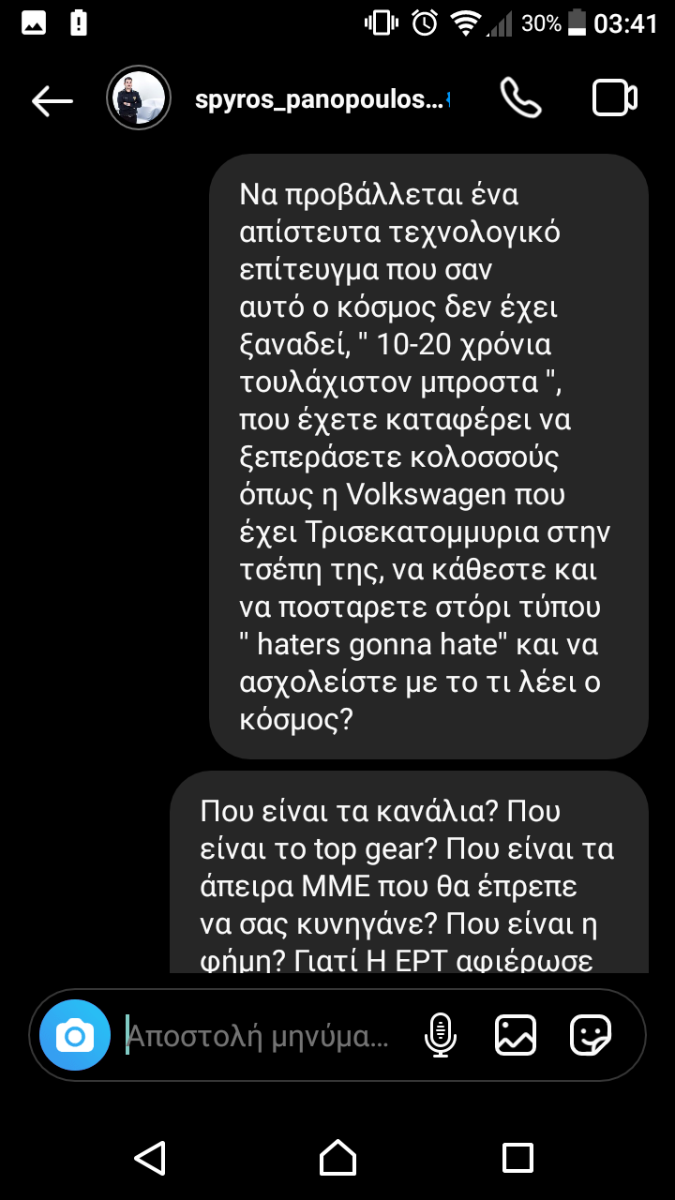Start a voice call

[x=520, y=98]
